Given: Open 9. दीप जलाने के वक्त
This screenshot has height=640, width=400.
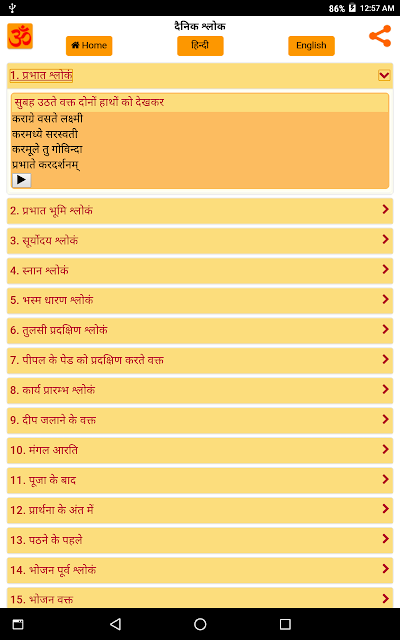Looking at the screenshot, I should pos(200,420).
